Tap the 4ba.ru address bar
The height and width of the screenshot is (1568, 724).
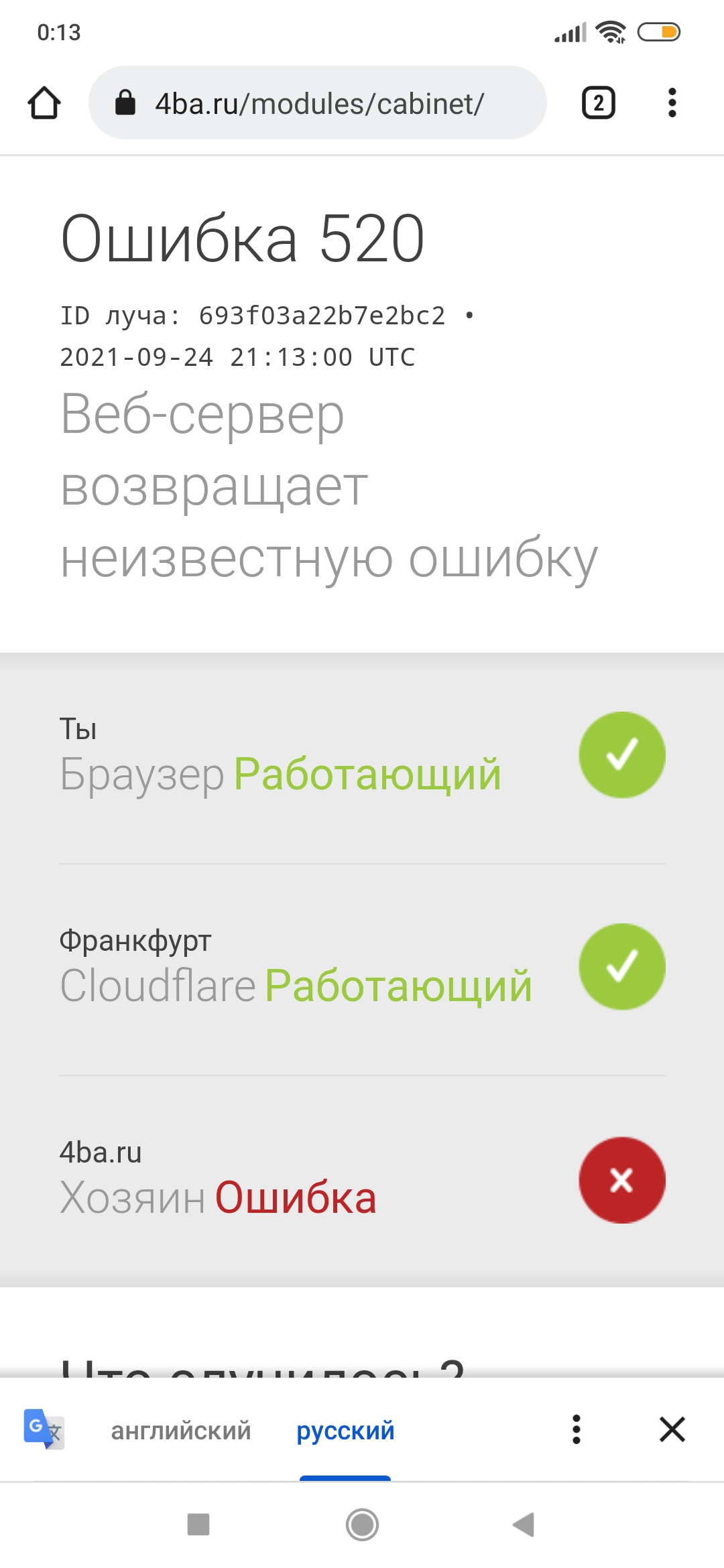(318, 103)
